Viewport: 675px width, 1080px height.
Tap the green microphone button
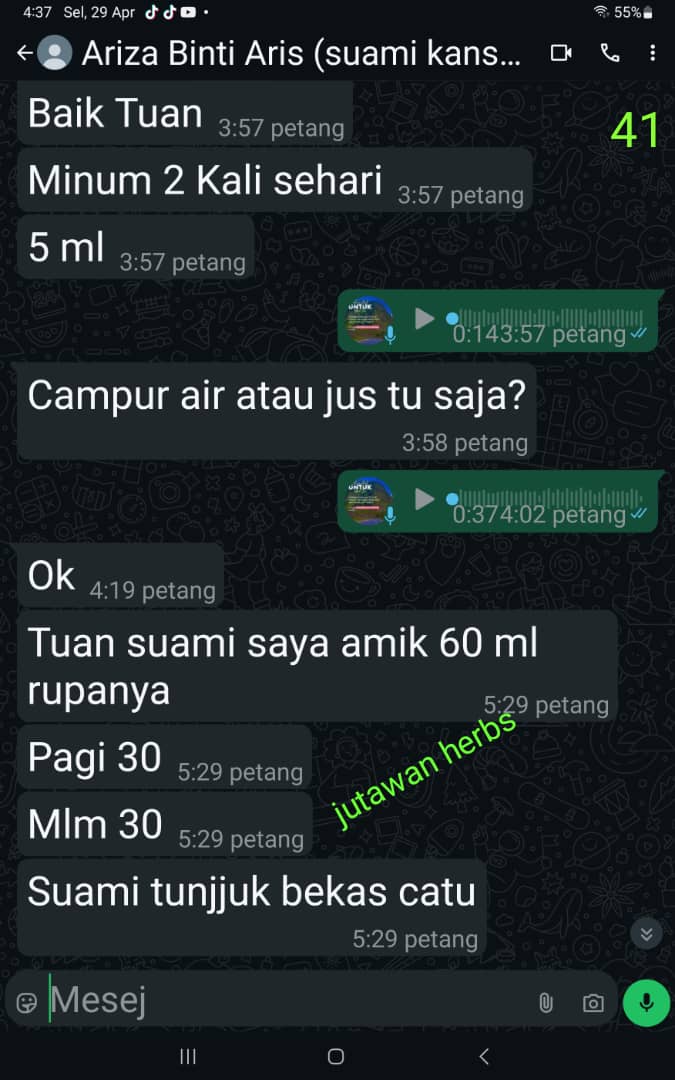[x=646, y=1002]
